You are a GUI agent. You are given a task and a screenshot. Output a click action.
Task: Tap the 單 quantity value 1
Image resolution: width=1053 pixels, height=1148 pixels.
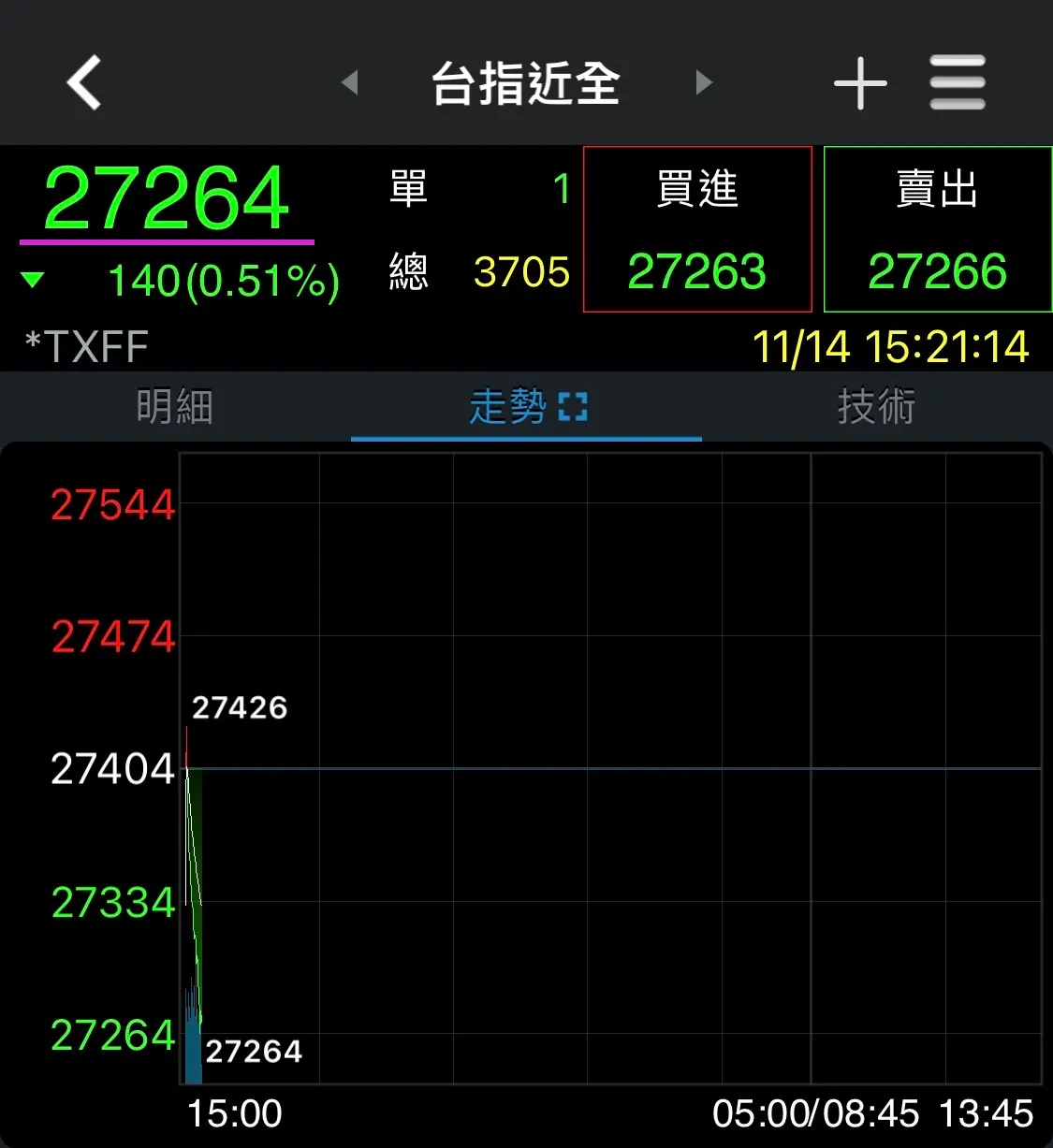tap(562, 190)
